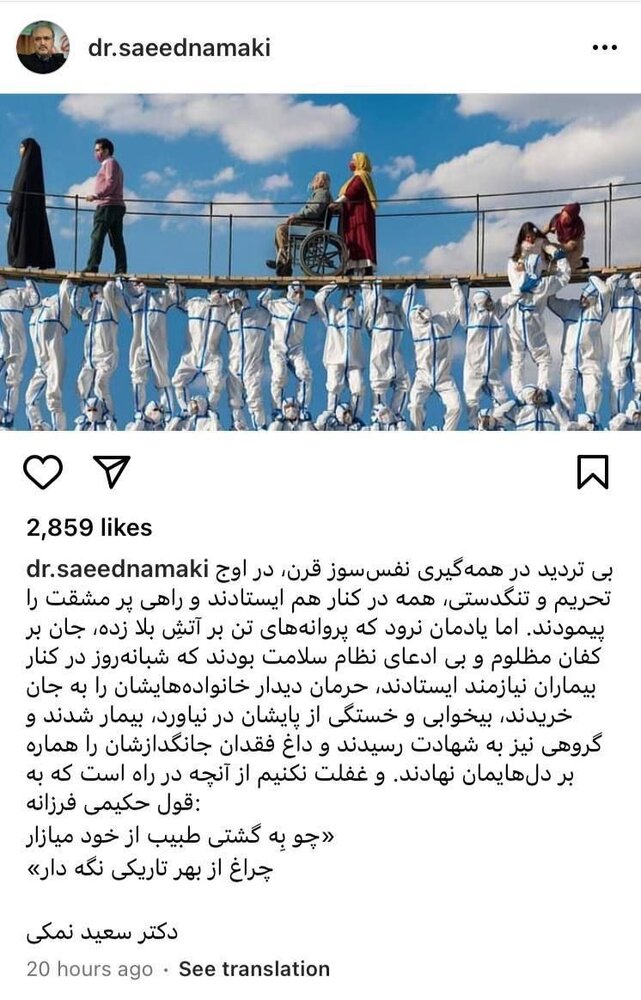
Task: Like this post with the heart icon
Action: coord(43,471)
